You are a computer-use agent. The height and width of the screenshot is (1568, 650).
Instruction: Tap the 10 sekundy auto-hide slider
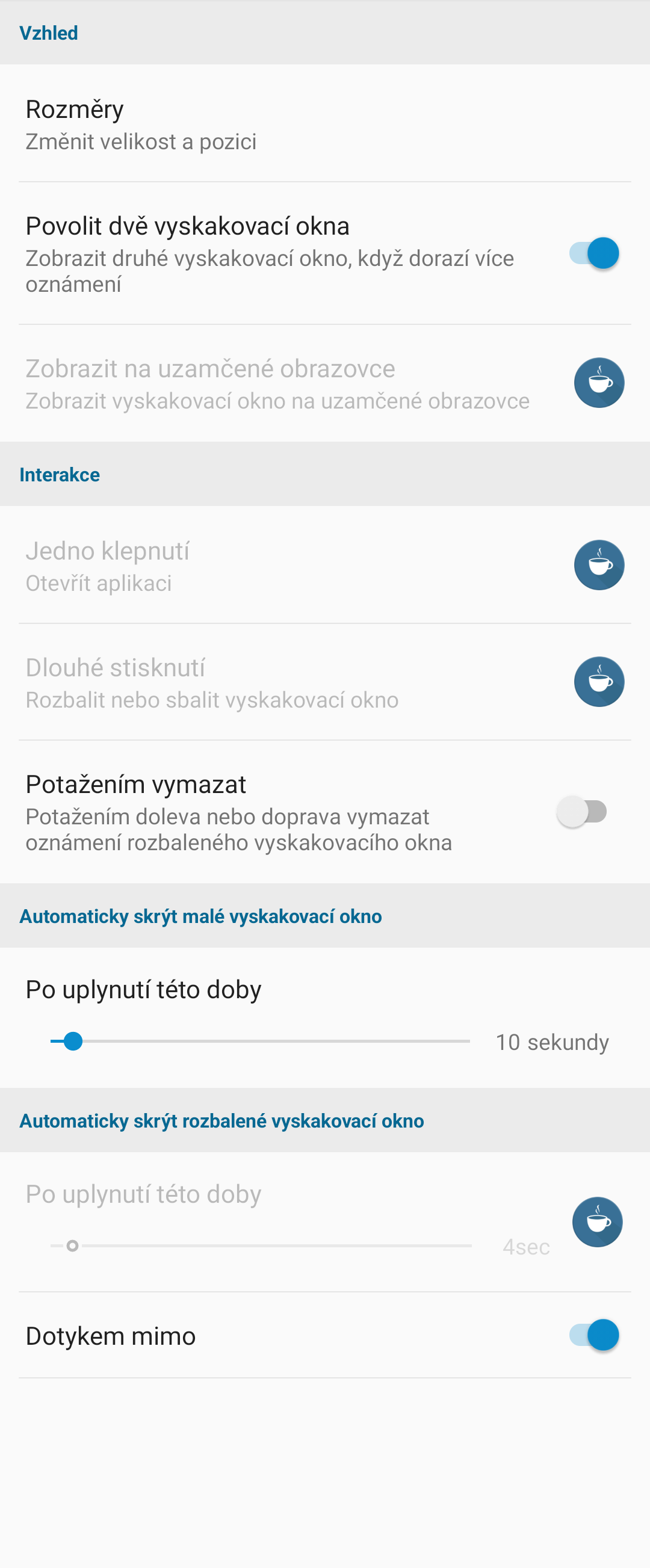(260, 1042)
